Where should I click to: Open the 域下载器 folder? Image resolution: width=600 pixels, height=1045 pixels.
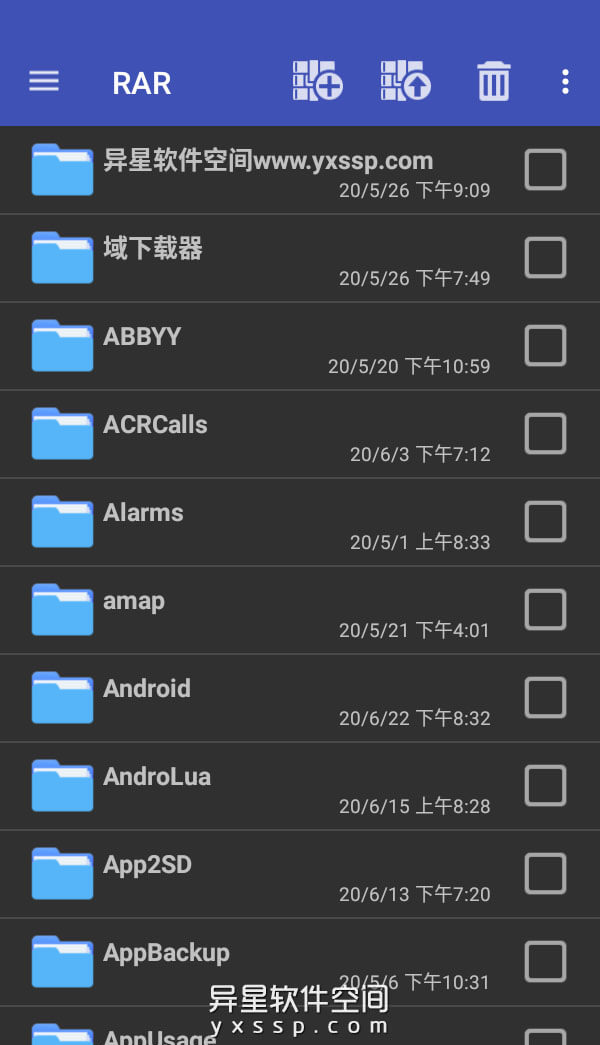(x=153, y=248)
